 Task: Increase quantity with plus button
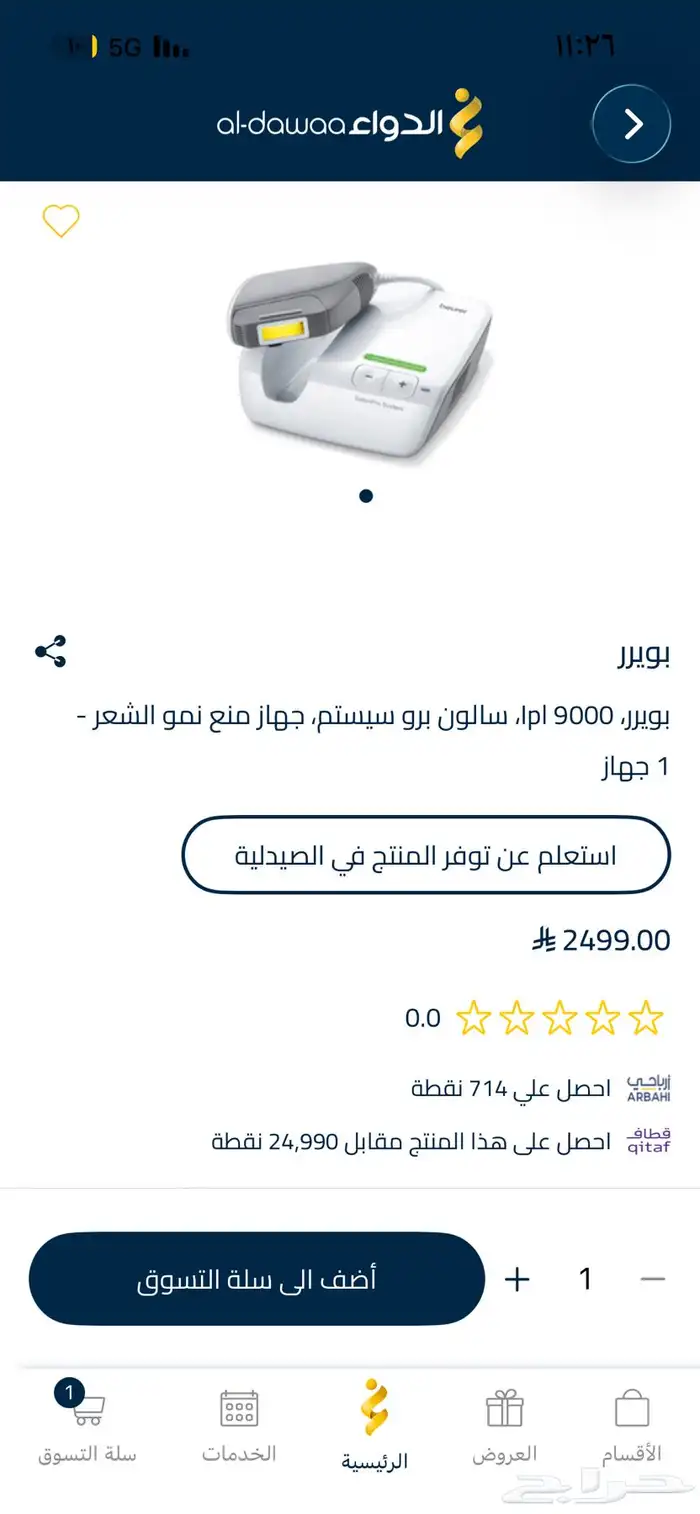point(517,1278)
